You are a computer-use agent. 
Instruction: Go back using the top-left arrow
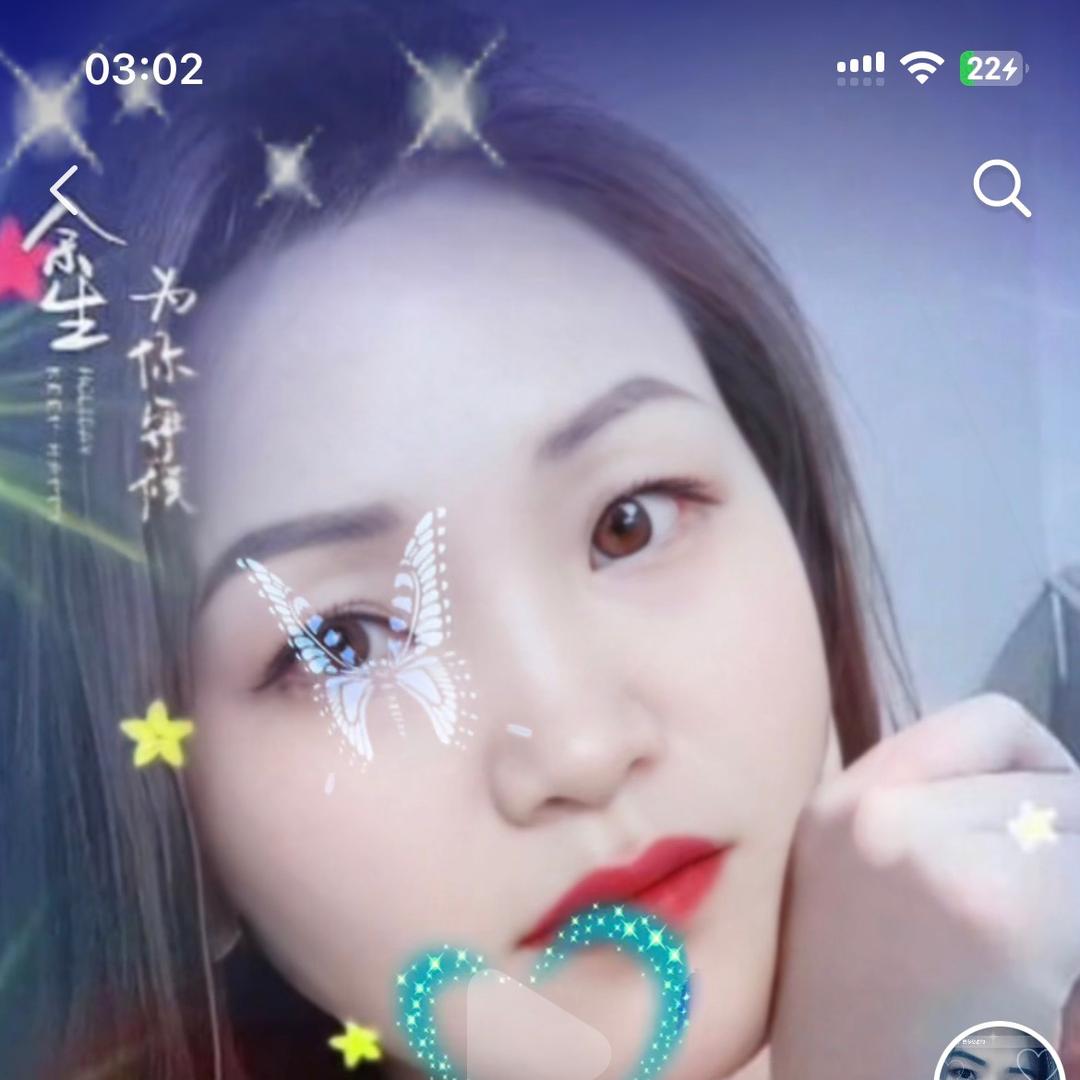pos(65,190)
